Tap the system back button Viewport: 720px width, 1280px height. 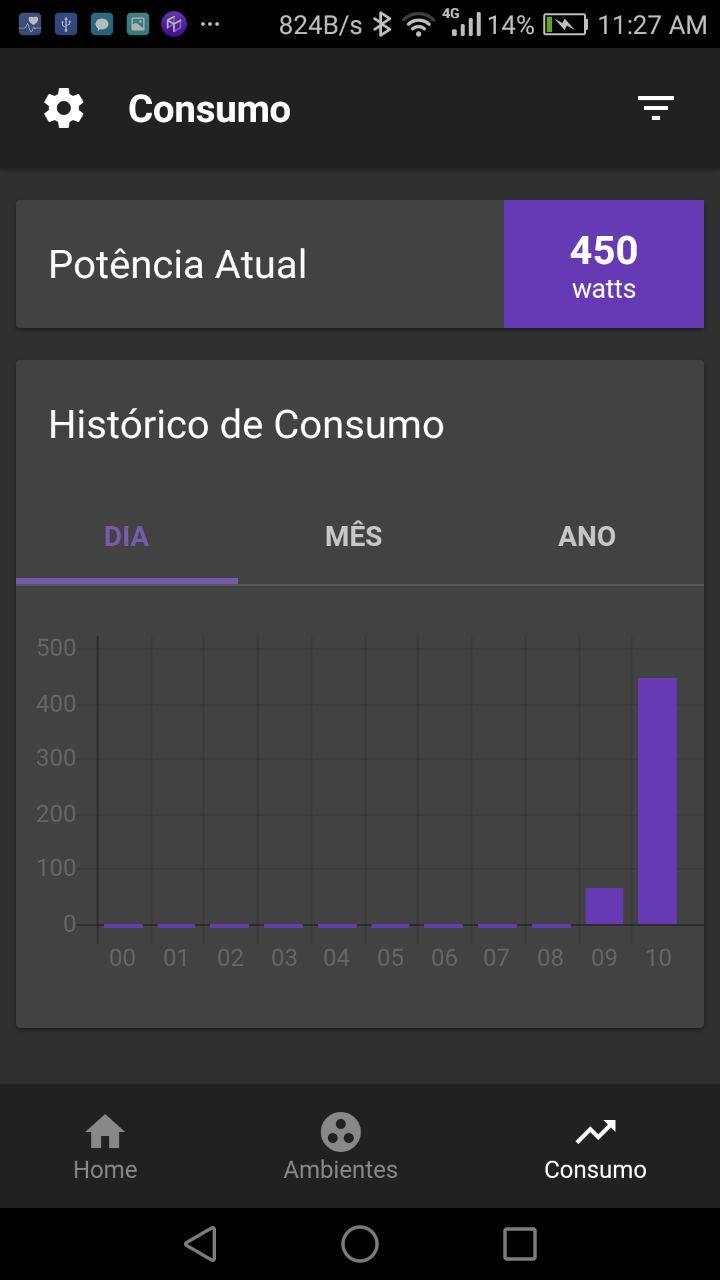tap(200, 1244)
